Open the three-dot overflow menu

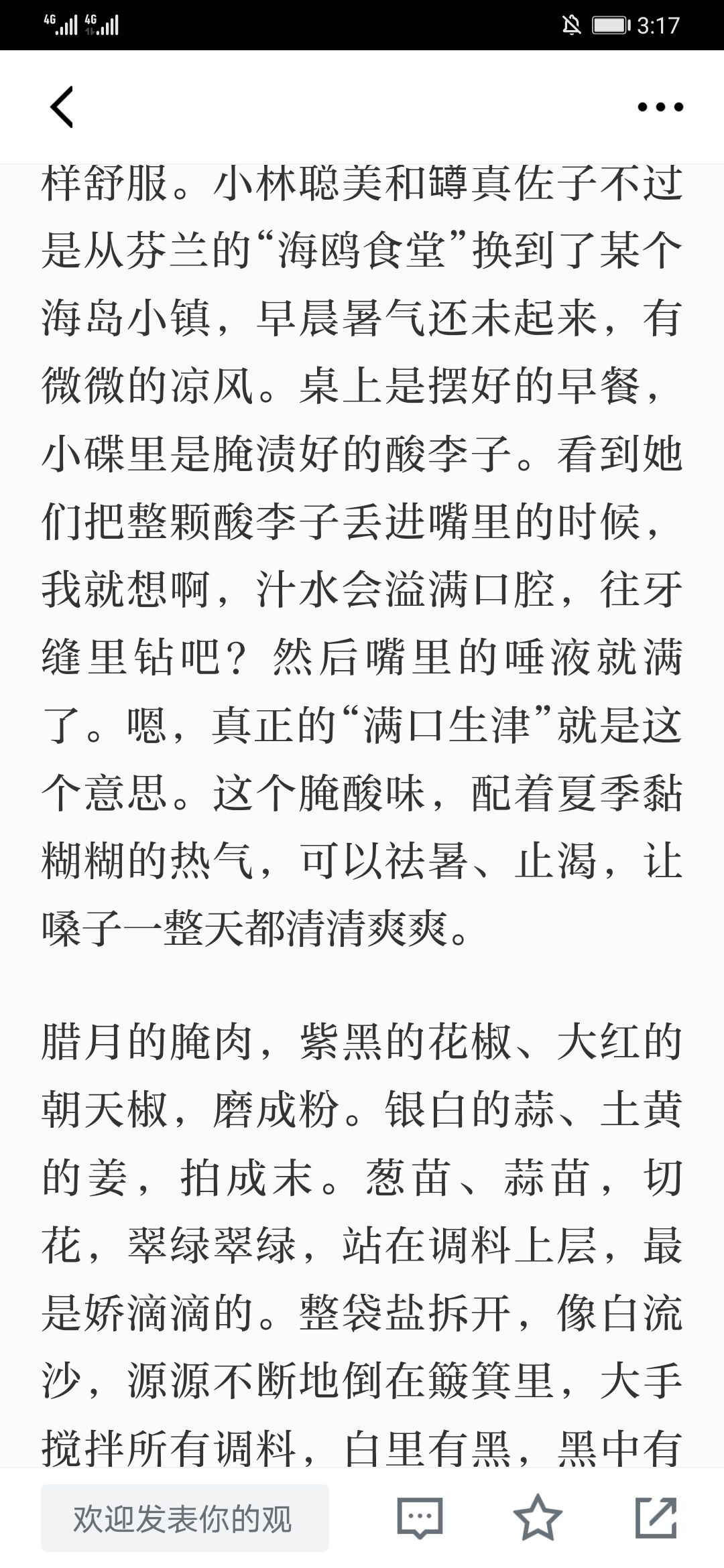[660, 107]
